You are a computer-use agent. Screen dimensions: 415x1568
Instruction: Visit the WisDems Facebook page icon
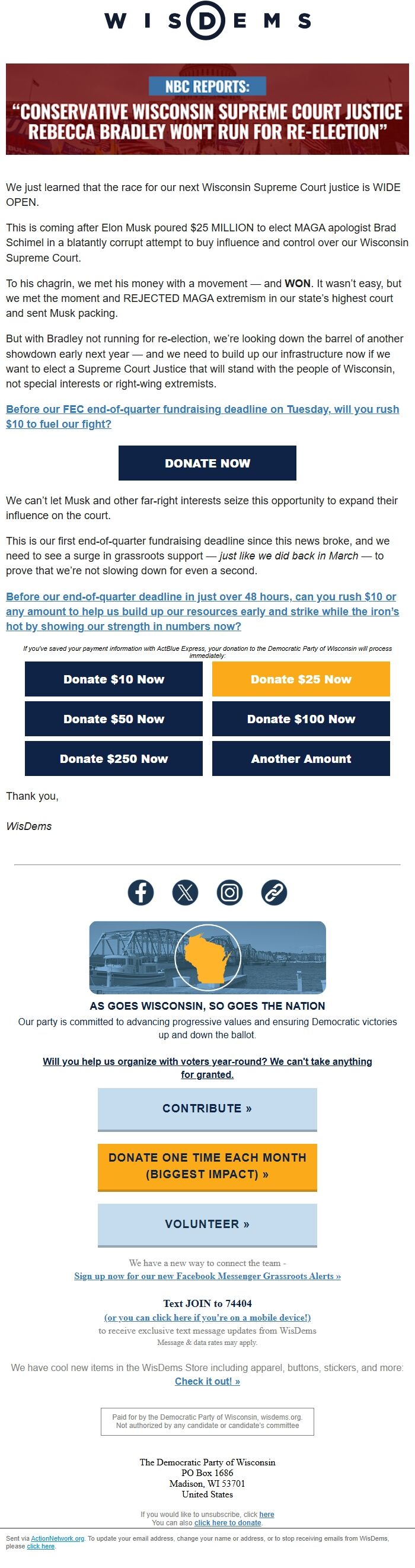[141, 892]
